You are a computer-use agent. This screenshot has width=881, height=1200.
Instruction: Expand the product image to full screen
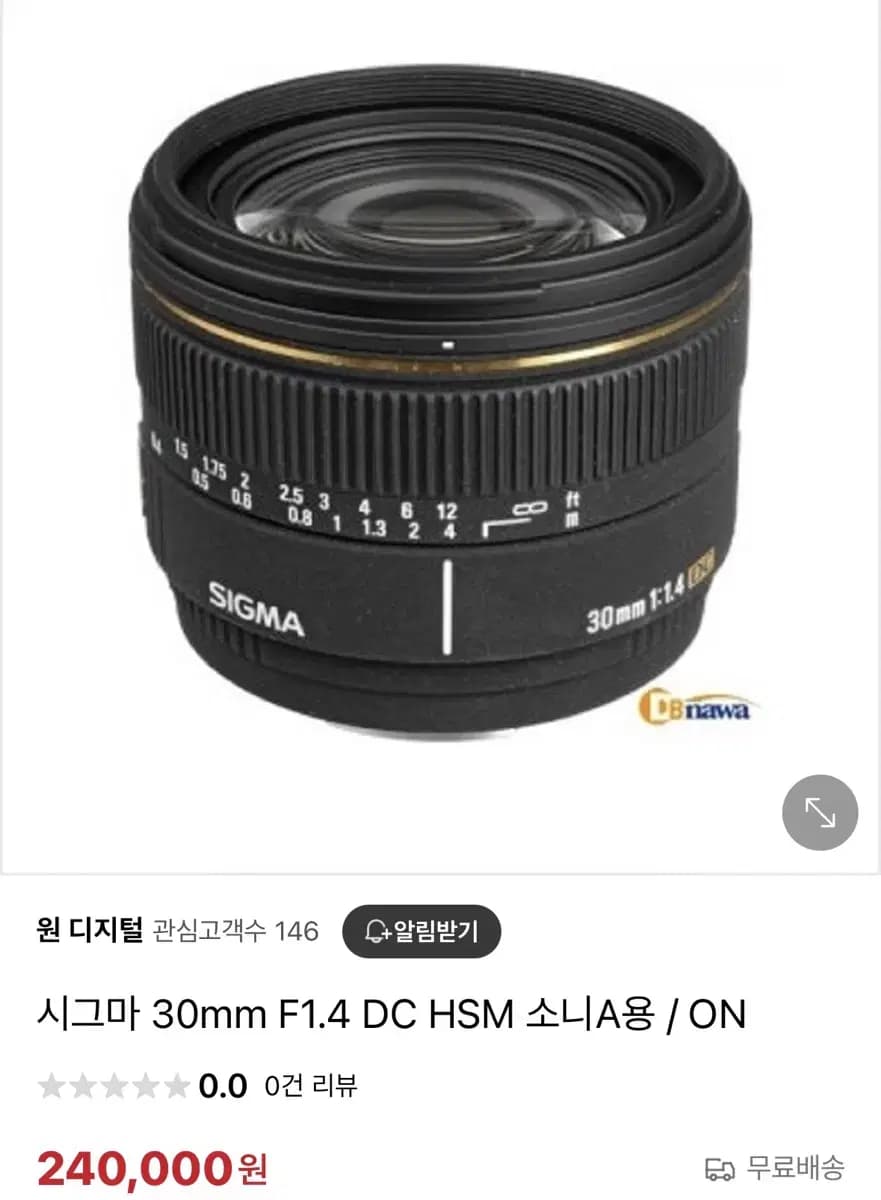[819, 813]
